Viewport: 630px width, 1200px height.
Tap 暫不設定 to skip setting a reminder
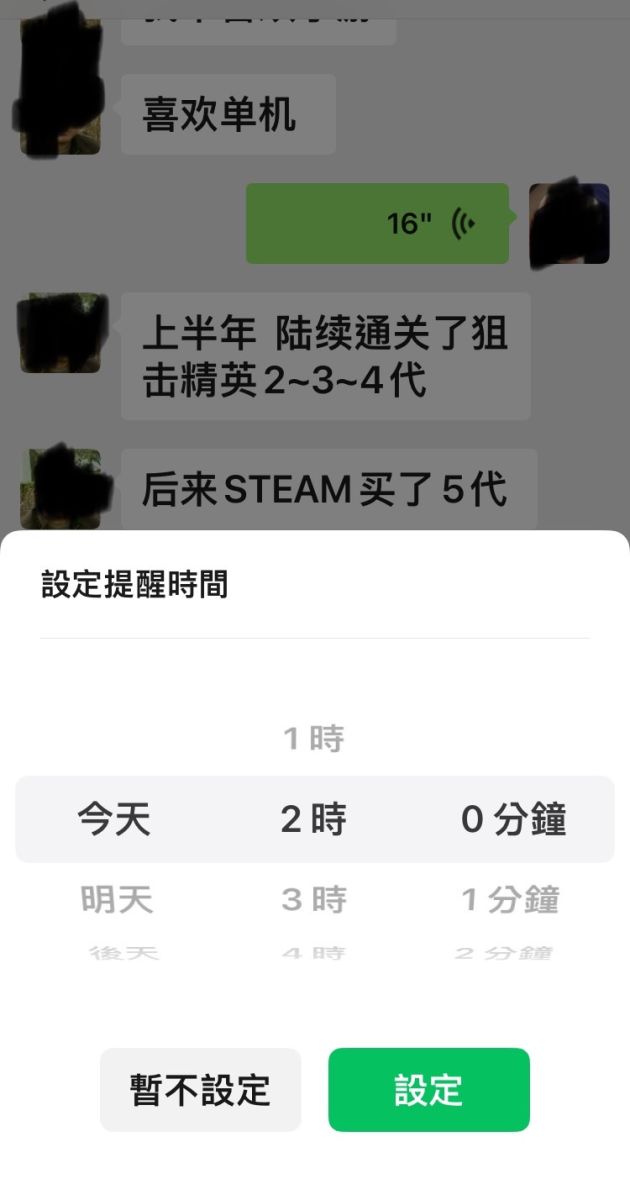pyautogui.click(x=200, y=1089)
